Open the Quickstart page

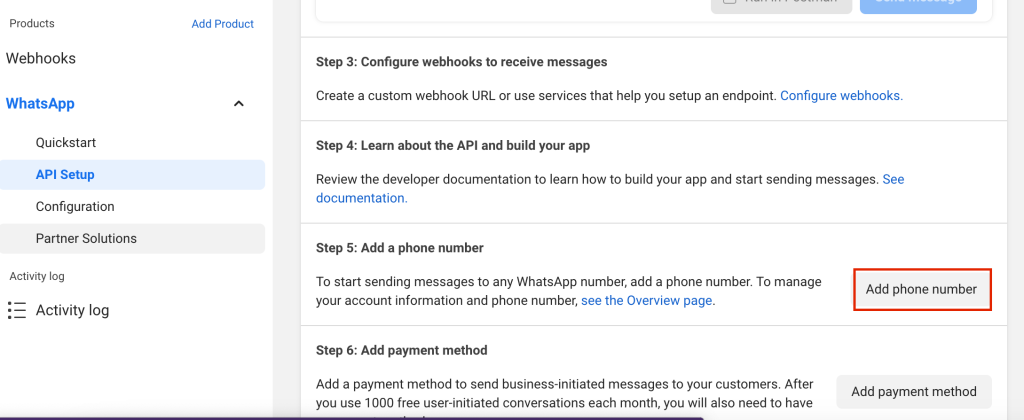click(x=66, y=143)
